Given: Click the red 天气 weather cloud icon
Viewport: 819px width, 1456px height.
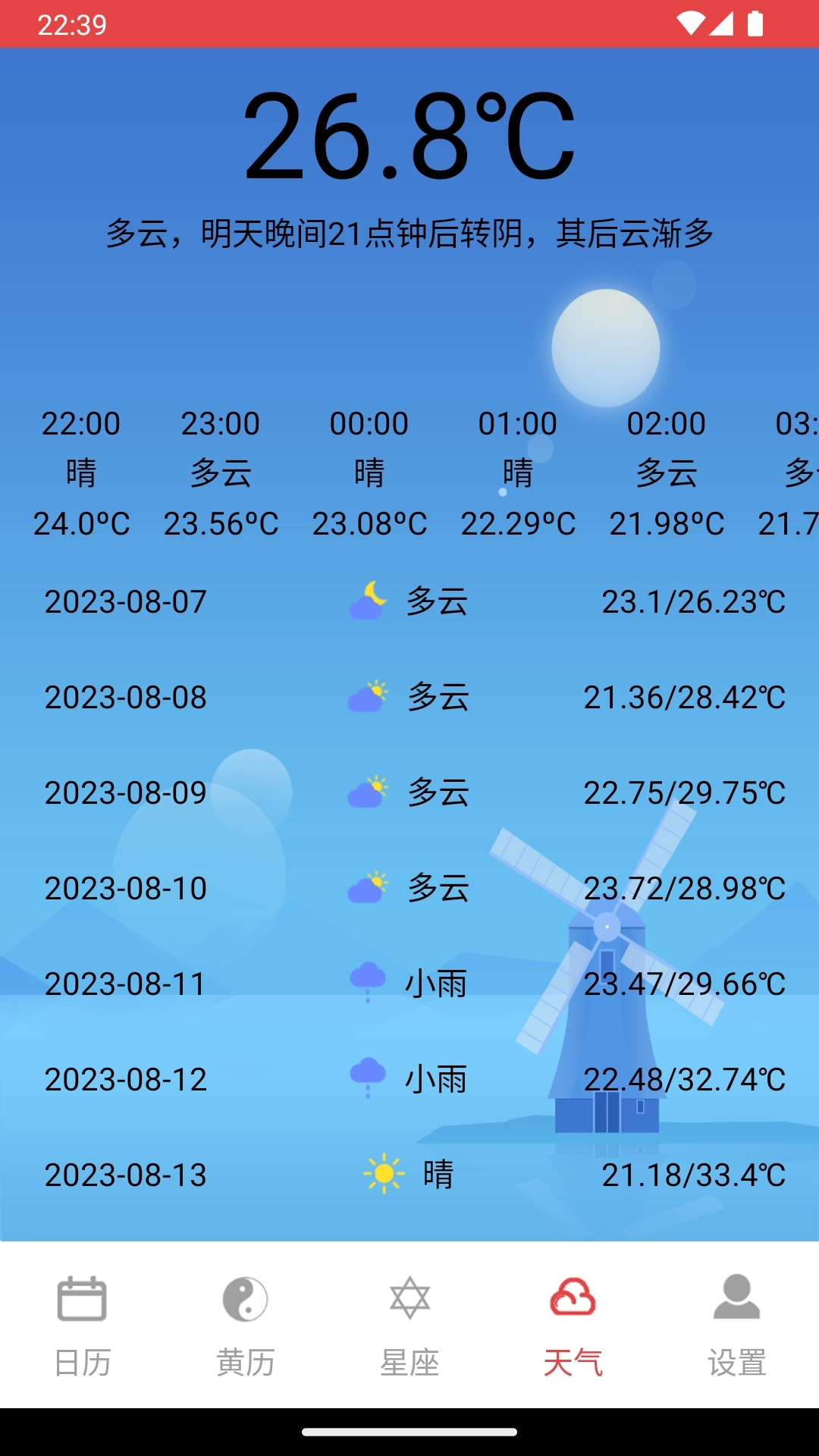Looking at the screenshot, I should (x=573, y=1297).
